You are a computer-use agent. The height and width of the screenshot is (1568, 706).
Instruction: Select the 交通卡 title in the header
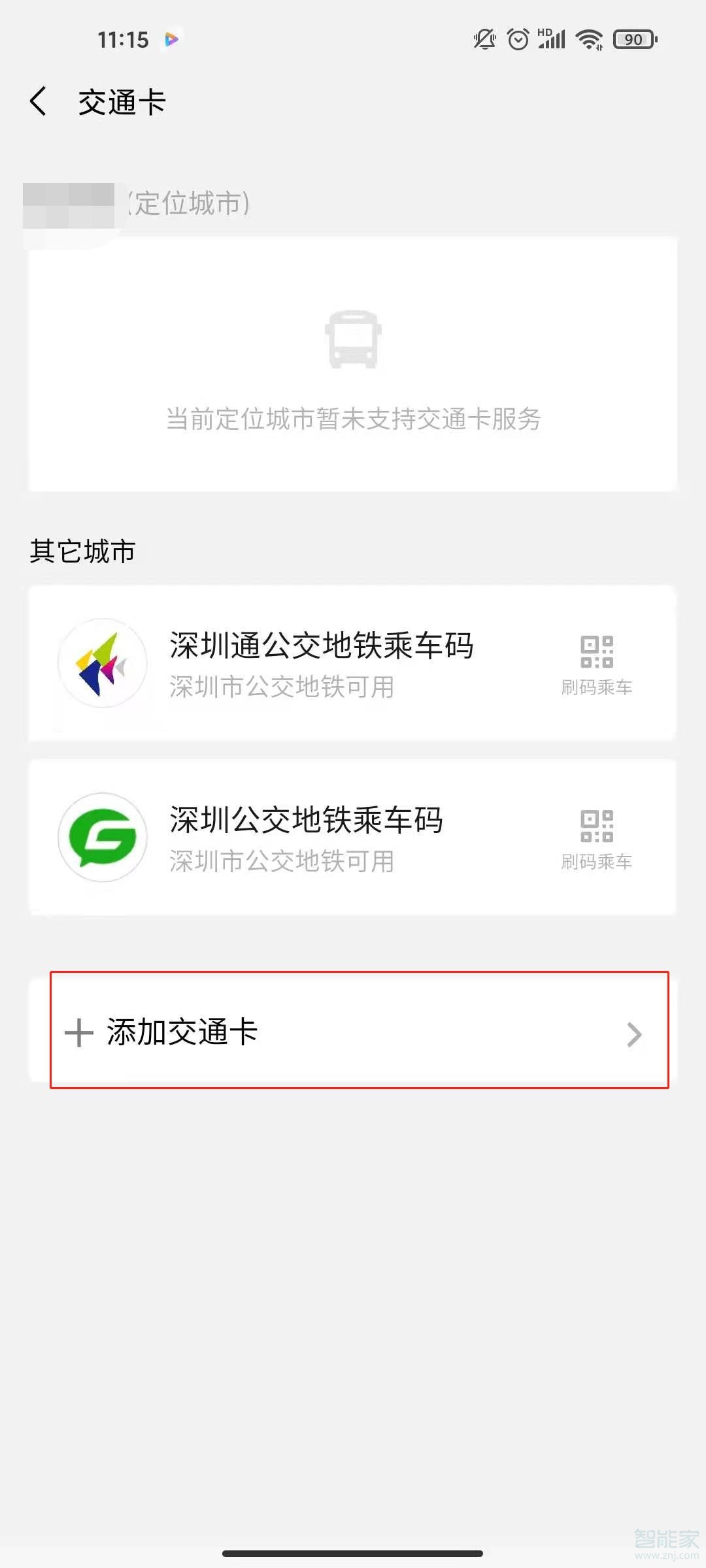[122, 103]
